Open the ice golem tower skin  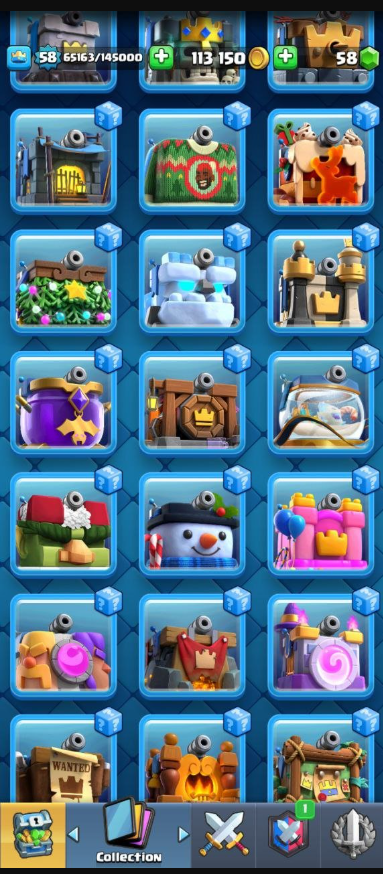coord(192,282)
